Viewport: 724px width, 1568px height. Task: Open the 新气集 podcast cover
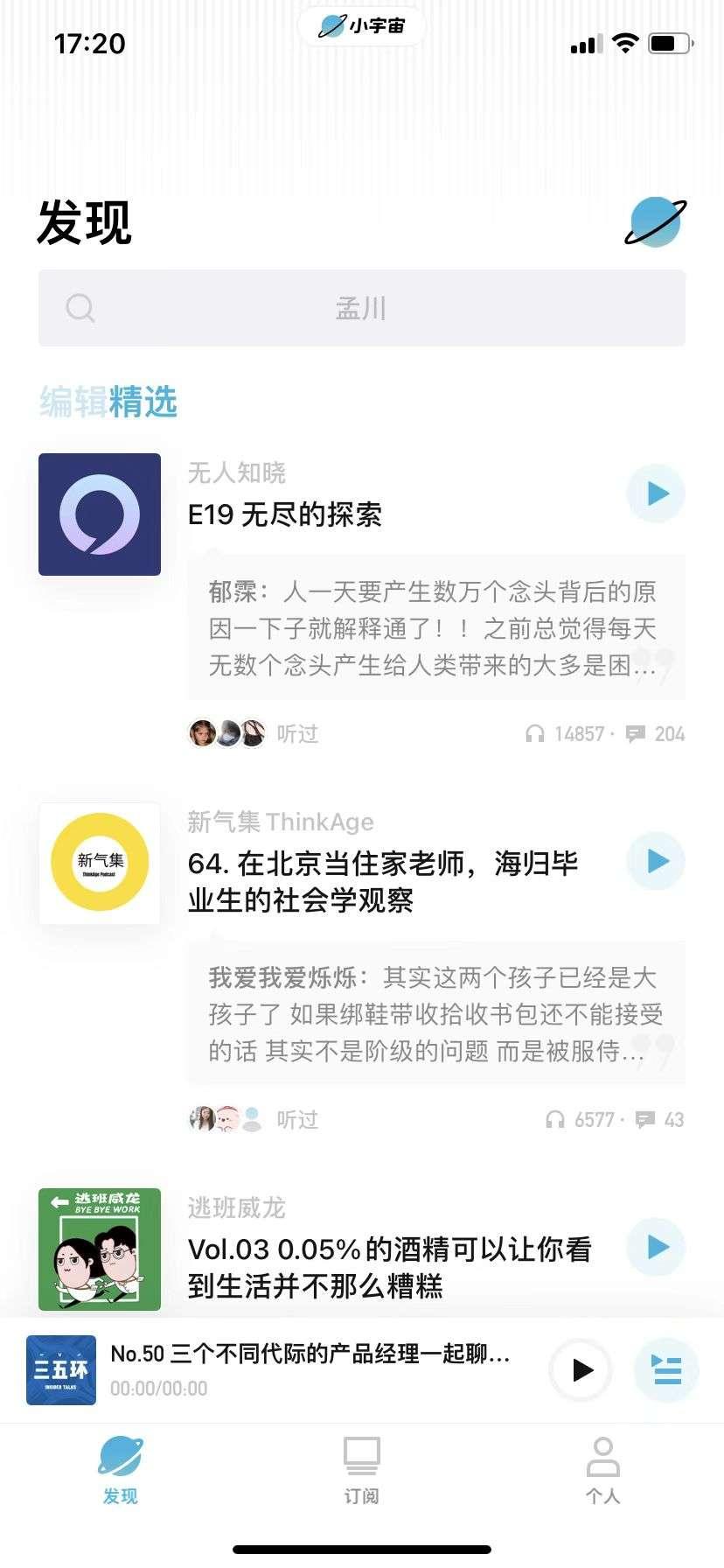click(x=100, y=864)
